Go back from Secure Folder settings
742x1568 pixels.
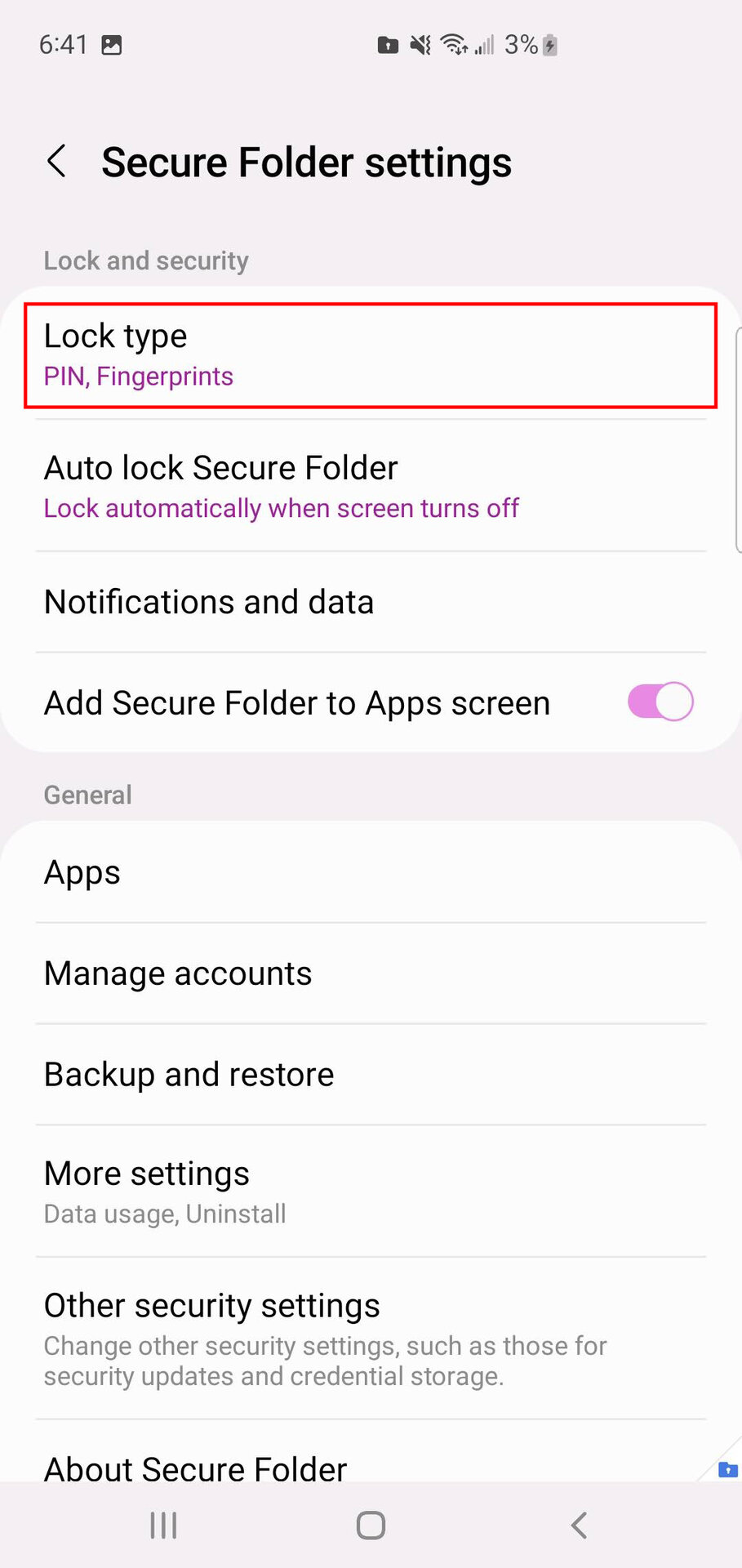pyautogui.click(x=56, y=161)
